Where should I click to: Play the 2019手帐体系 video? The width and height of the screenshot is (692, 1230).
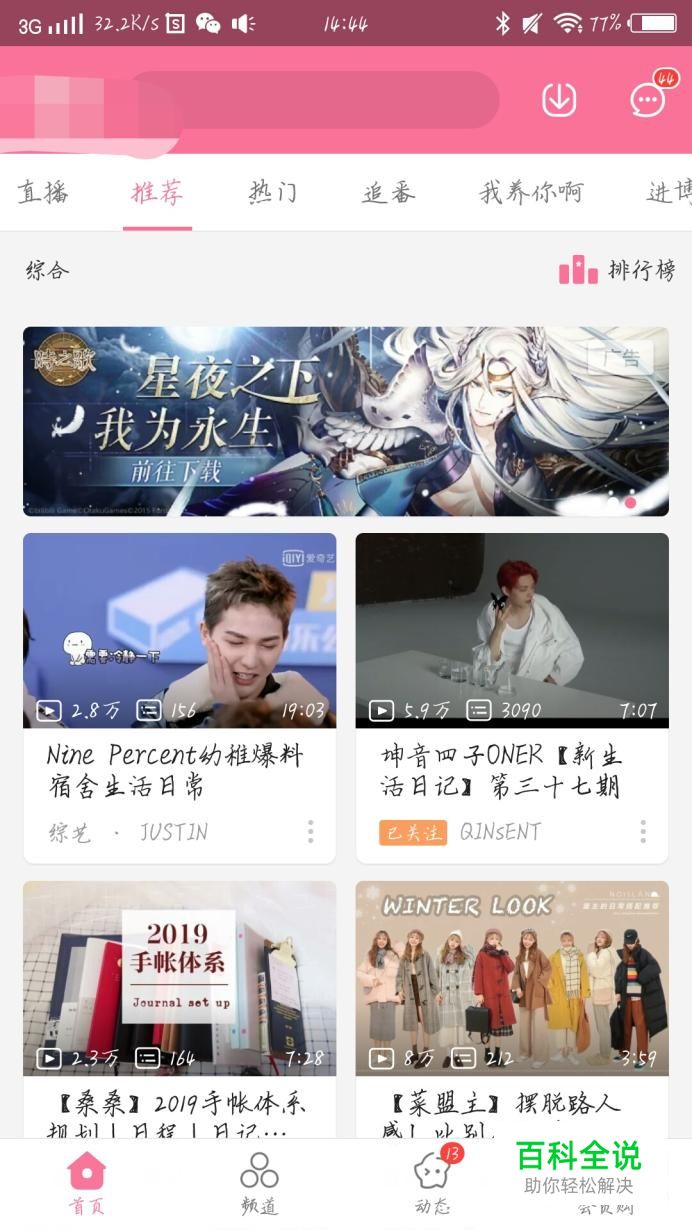[180, 978]
